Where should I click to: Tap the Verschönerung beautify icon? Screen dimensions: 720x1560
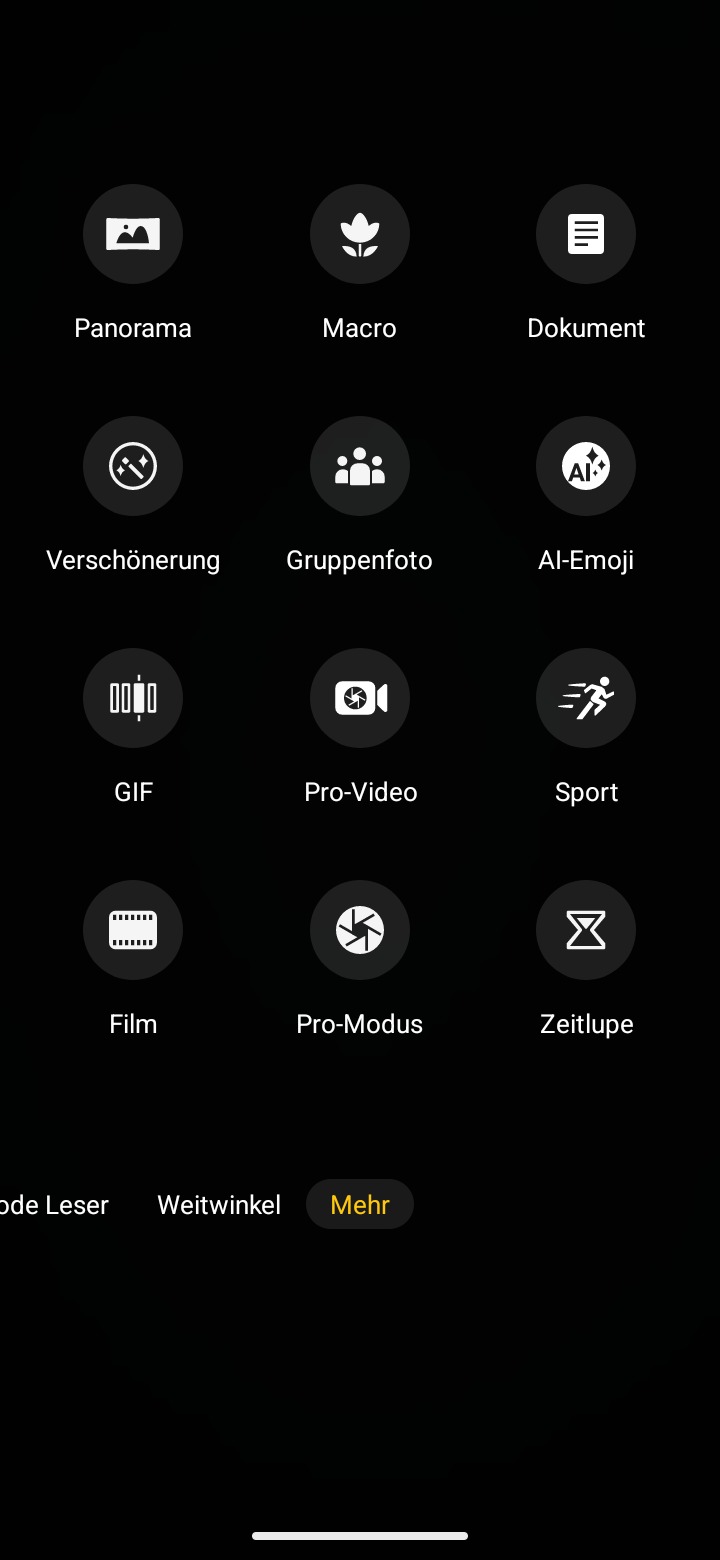point(133,466)
